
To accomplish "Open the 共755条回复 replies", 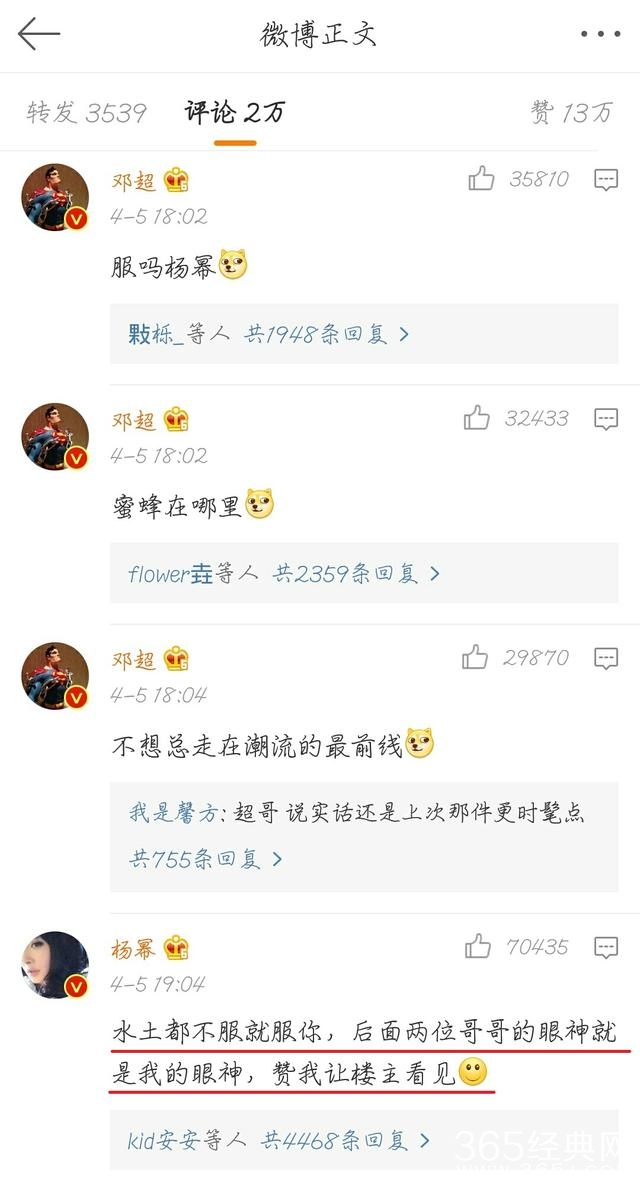I will [x=206, y=858].
